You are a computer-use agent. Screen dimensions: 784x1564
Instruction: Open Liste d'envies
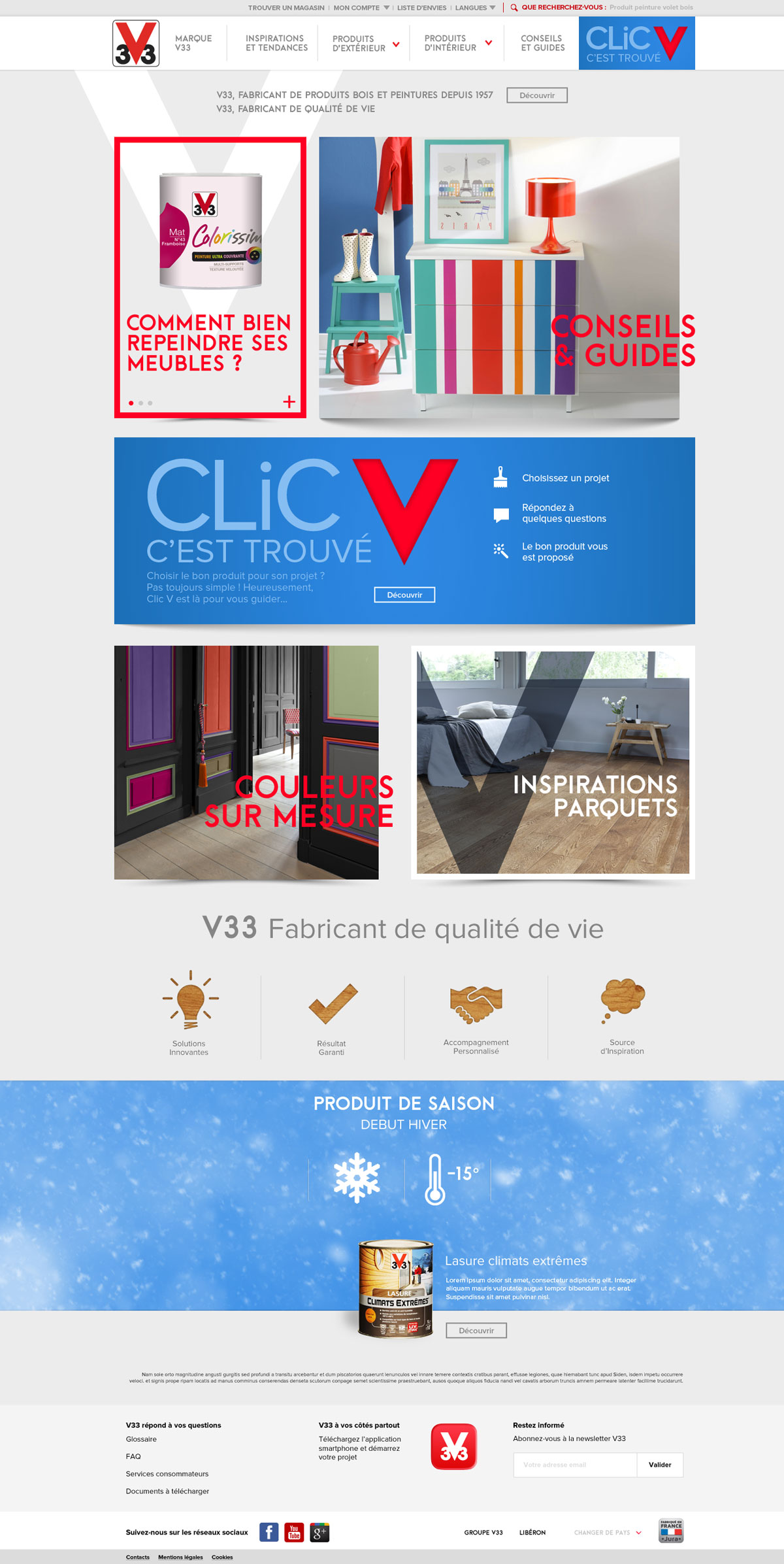click(x=421, y=8)
